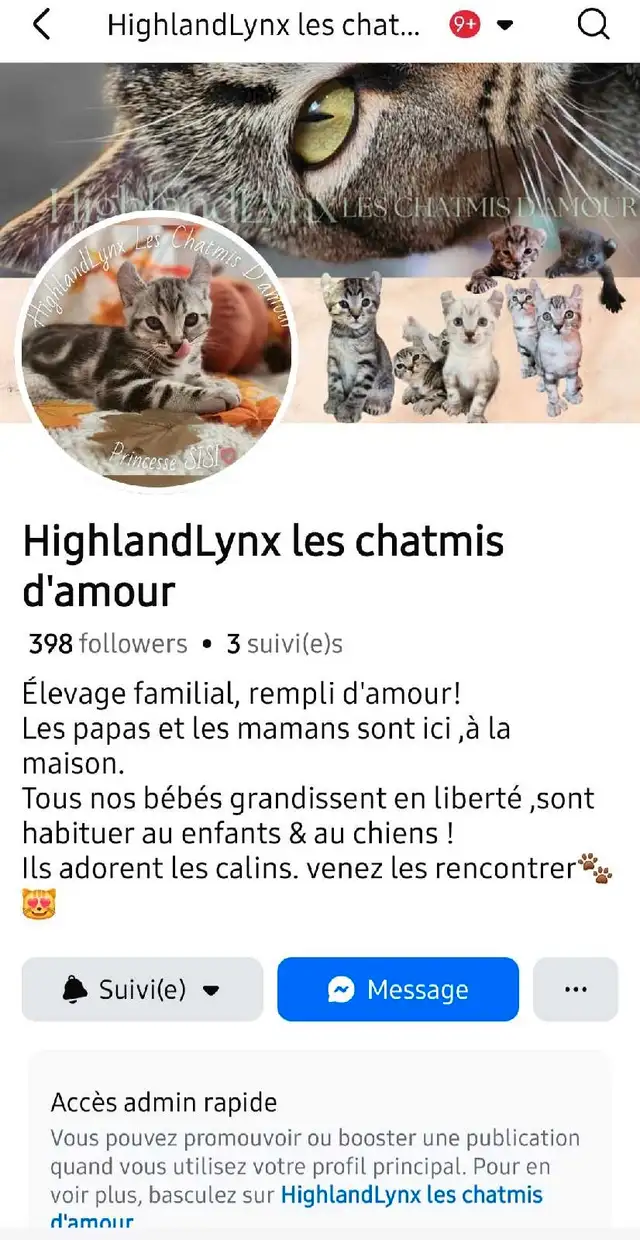Open the 398 followers list
Viewport: 640px width, 1240px height.
(x=108, y=644)
